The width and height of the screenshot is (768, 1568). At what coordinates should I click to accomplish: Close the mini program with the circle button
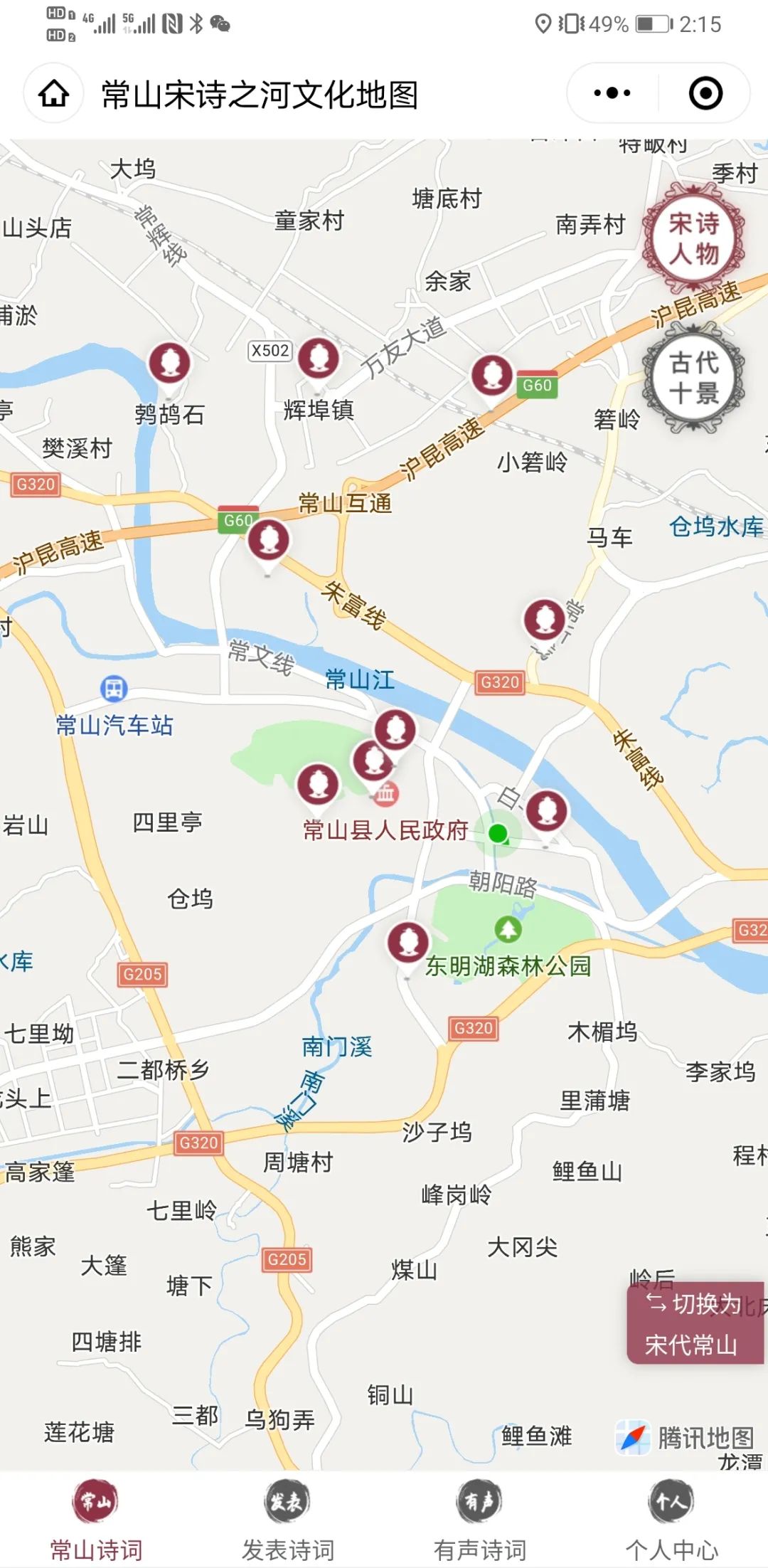click(705, 93)
